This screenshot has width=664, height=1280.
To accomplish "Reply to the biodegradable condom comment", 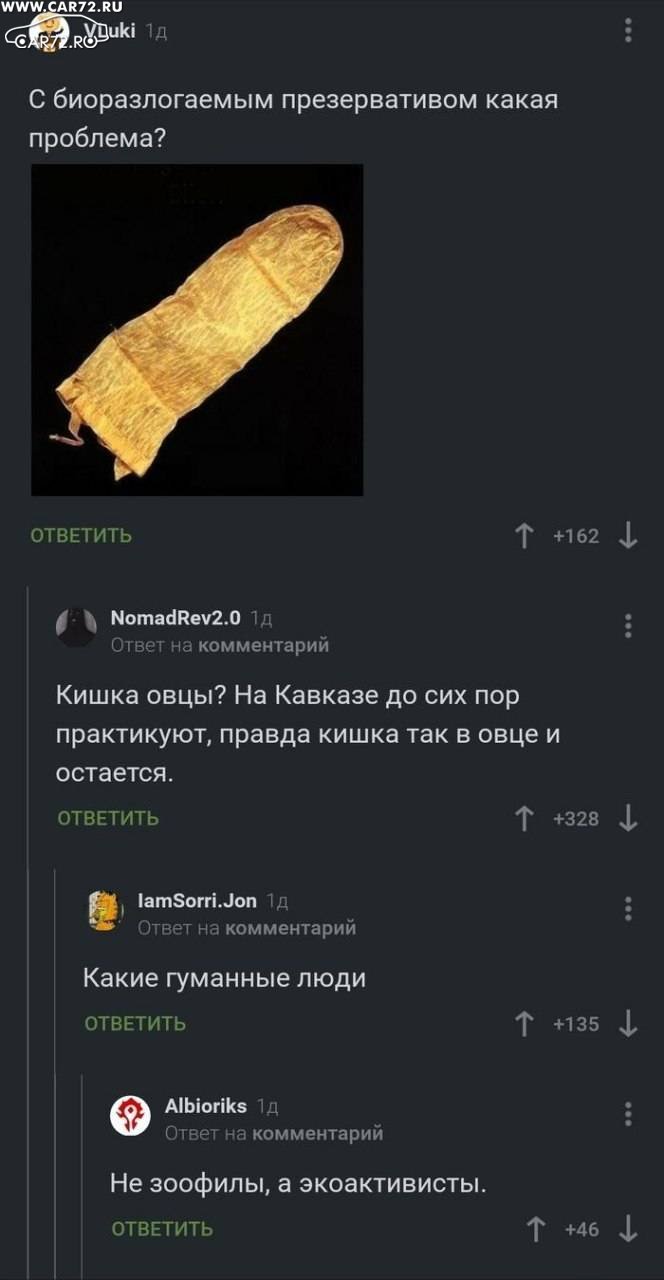I will pos(81,536).
